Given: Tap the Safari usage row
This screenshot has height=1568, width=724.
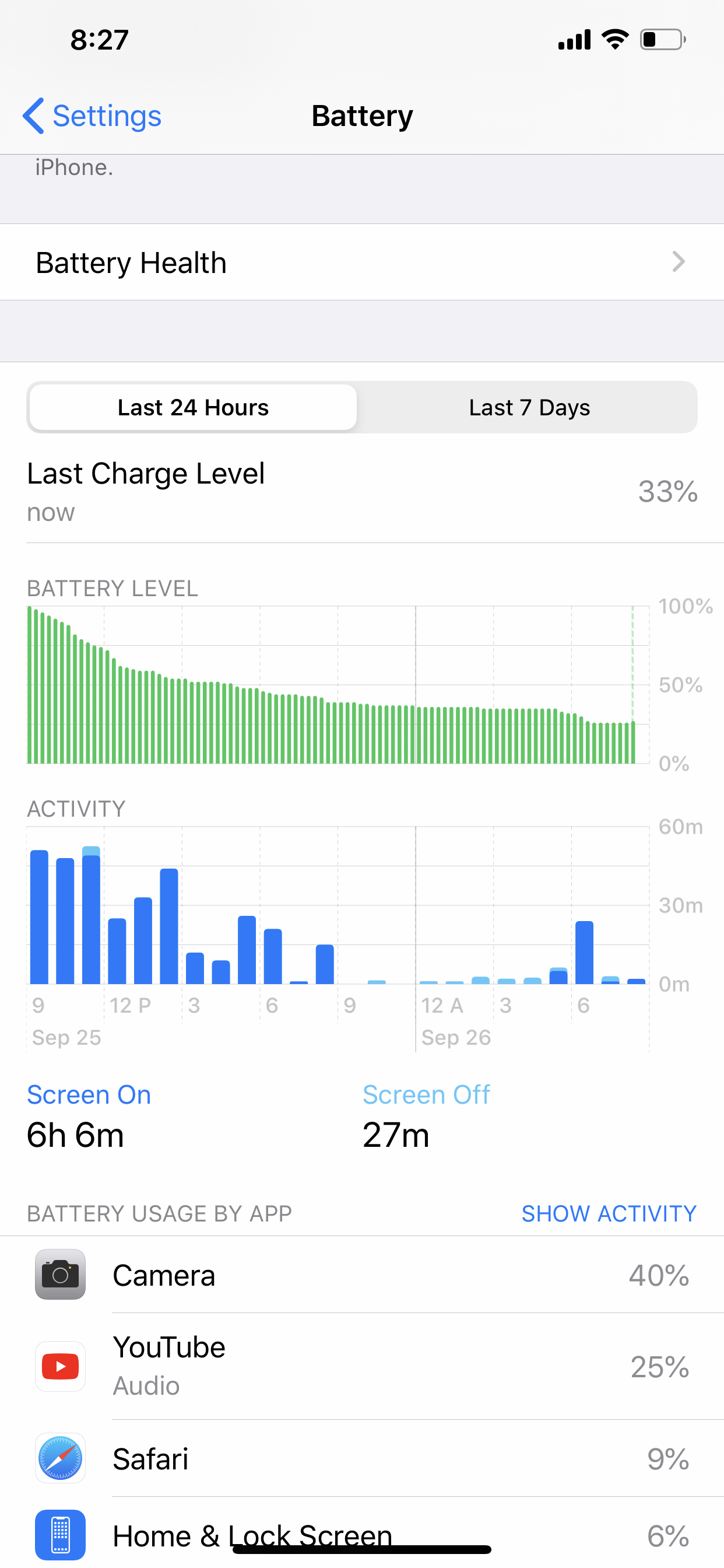Looking at the screenshot, I should 361,1459.
